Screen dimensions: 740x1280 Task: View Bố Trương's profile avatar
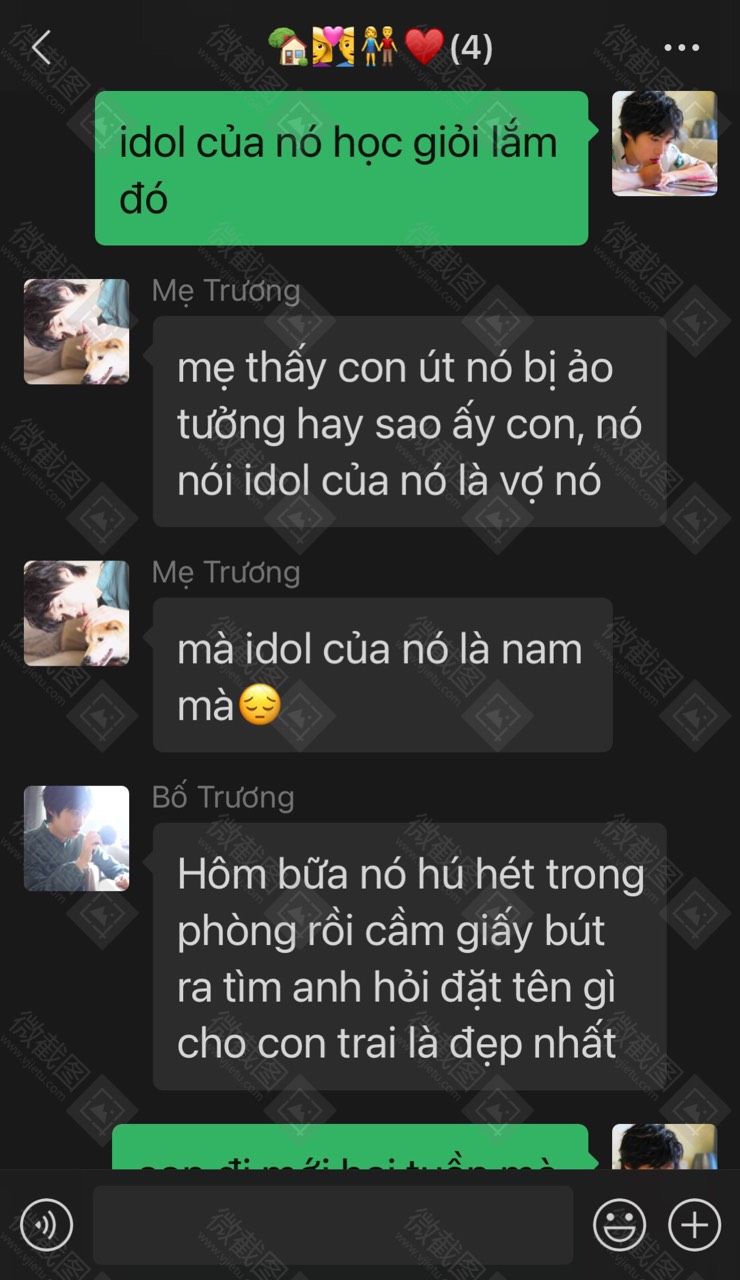click(76, 838)
